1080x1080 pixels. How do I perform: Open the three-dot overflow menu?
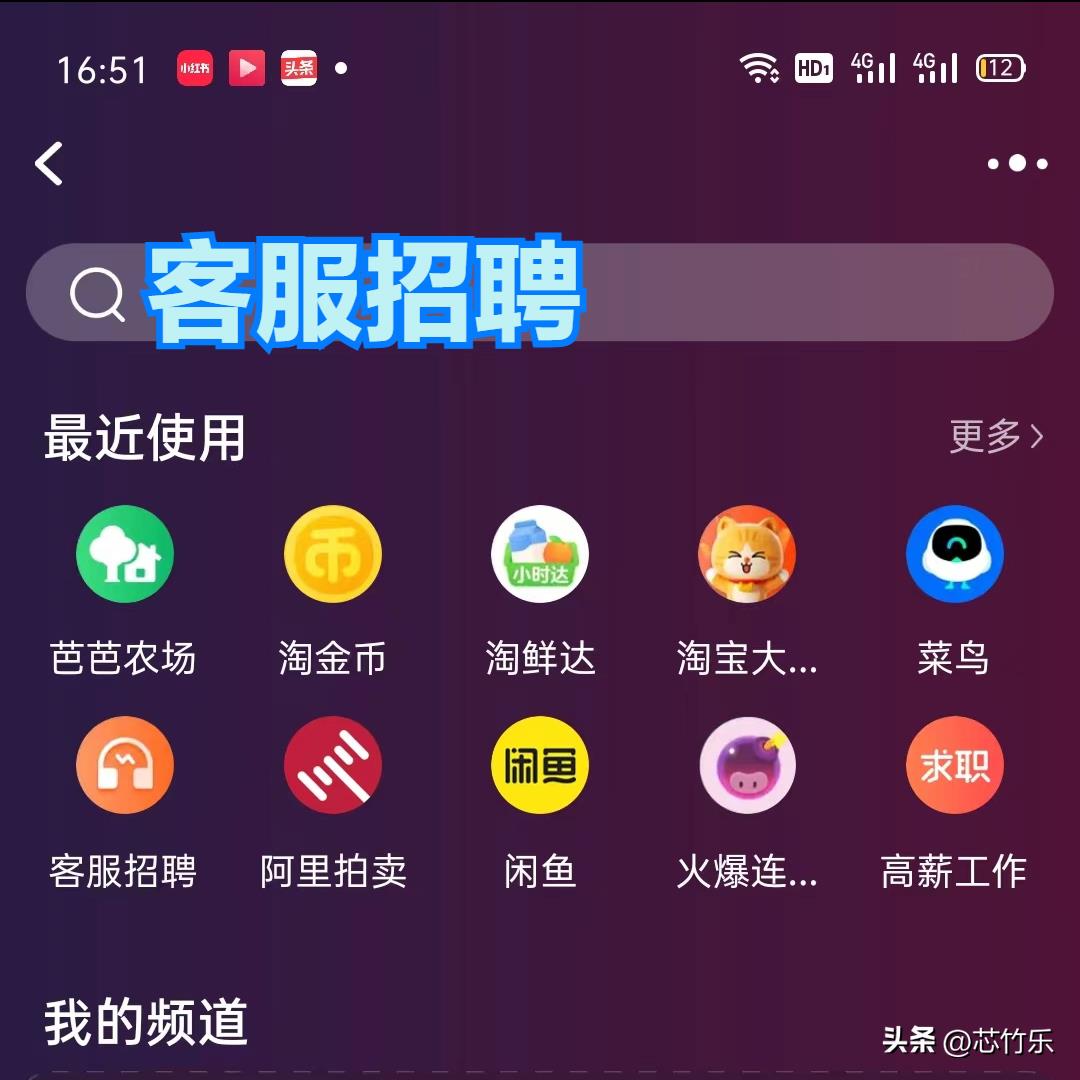click(x=1017, y=164)
